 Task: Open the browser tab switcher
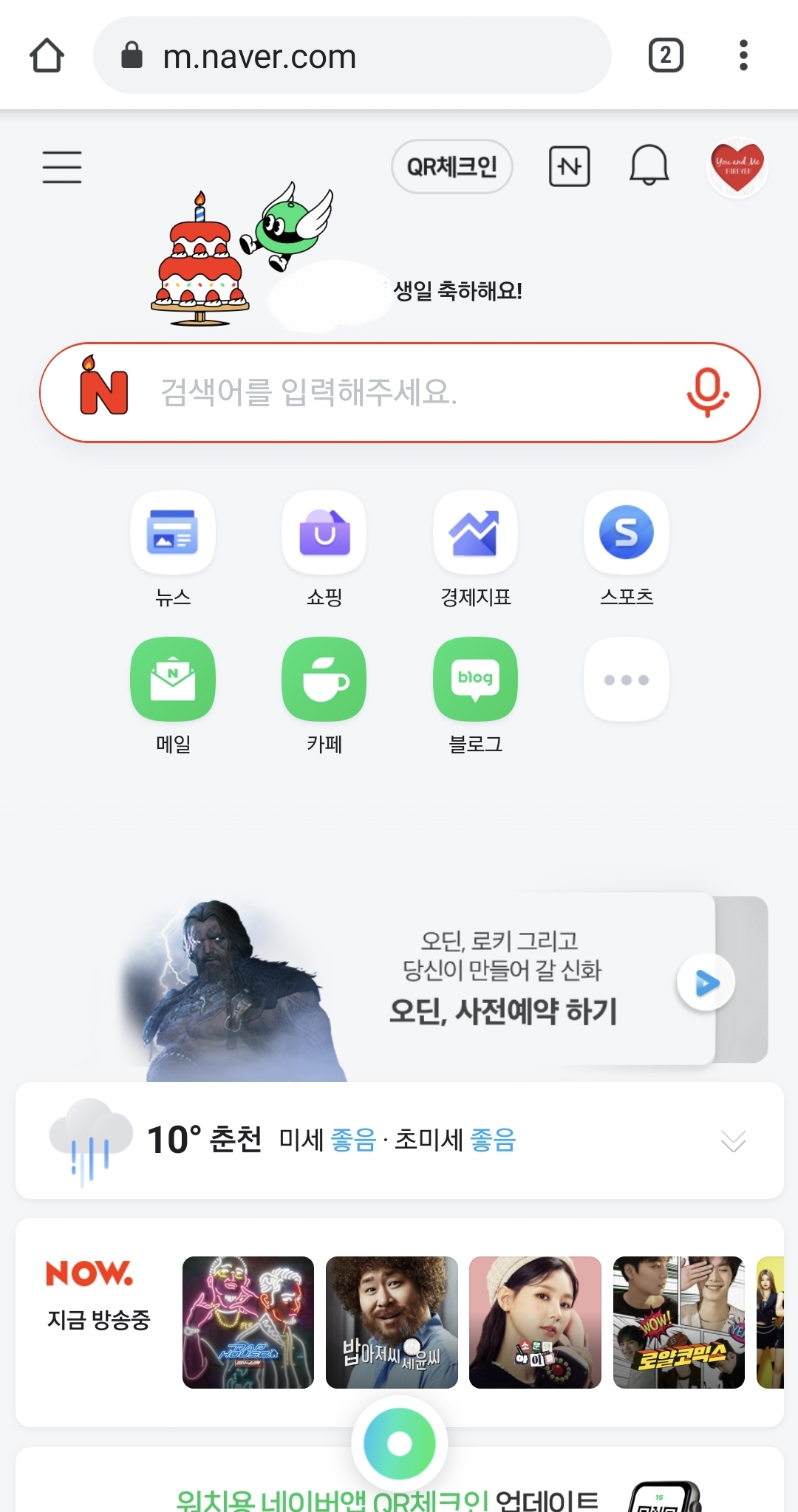point(665,55)
